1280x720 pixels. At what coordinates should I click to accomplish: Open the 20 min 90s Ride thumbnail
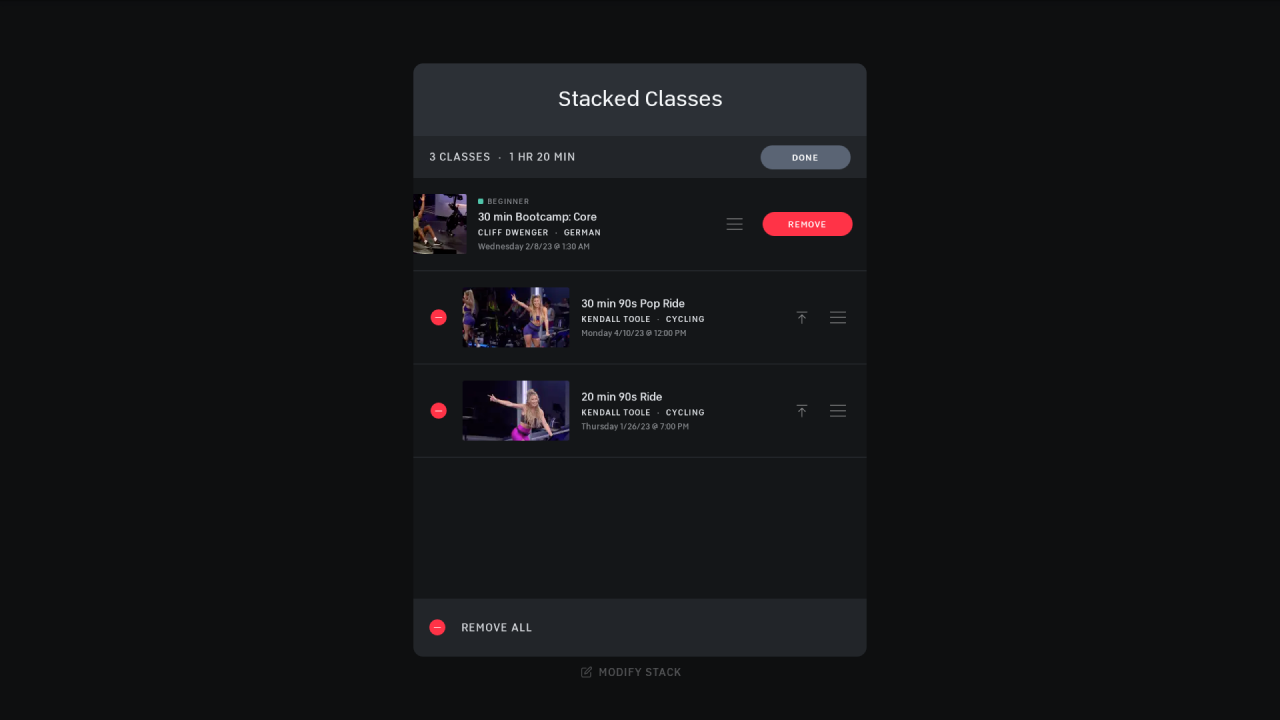(516, 411)
